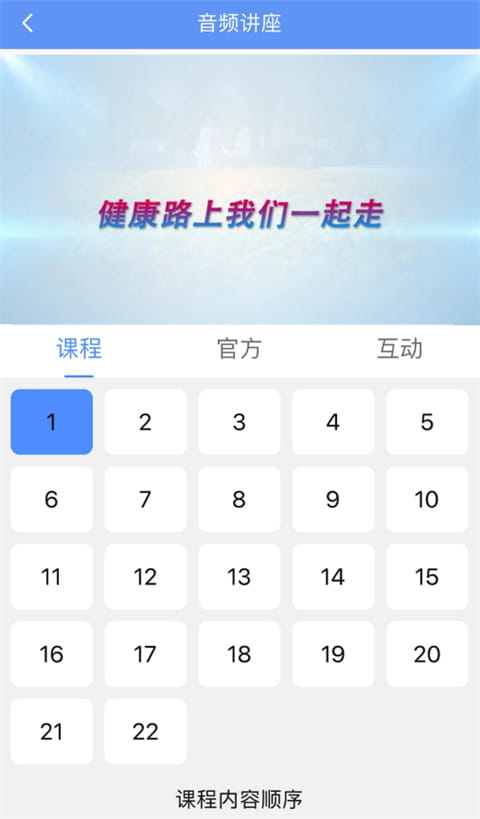Choose lesson number 21
Screen dimensions: 480x819
52,731
